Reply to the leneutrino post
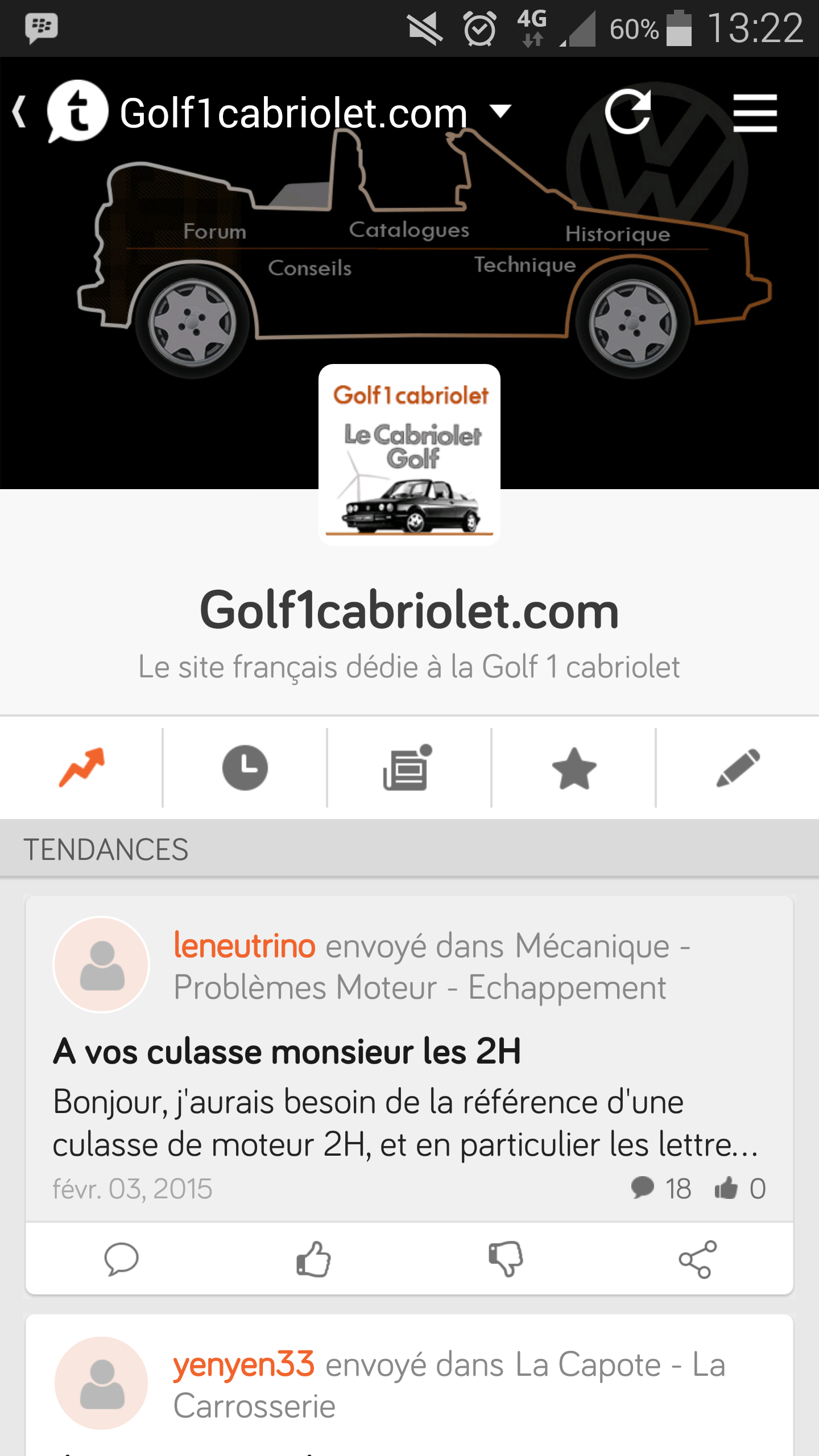 click(121, 1259)
